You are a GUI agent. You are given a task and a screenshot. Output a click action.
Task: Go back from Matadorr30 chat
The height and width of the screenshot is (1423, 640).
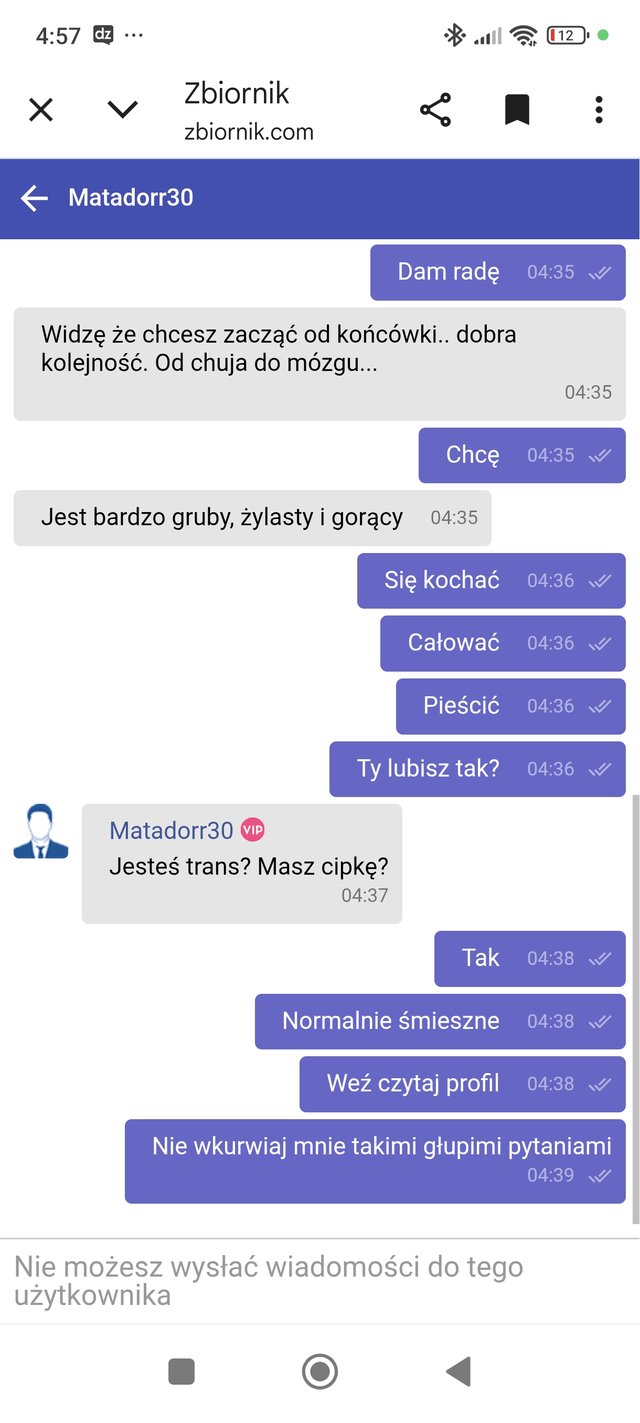click(x=34, y=198)
